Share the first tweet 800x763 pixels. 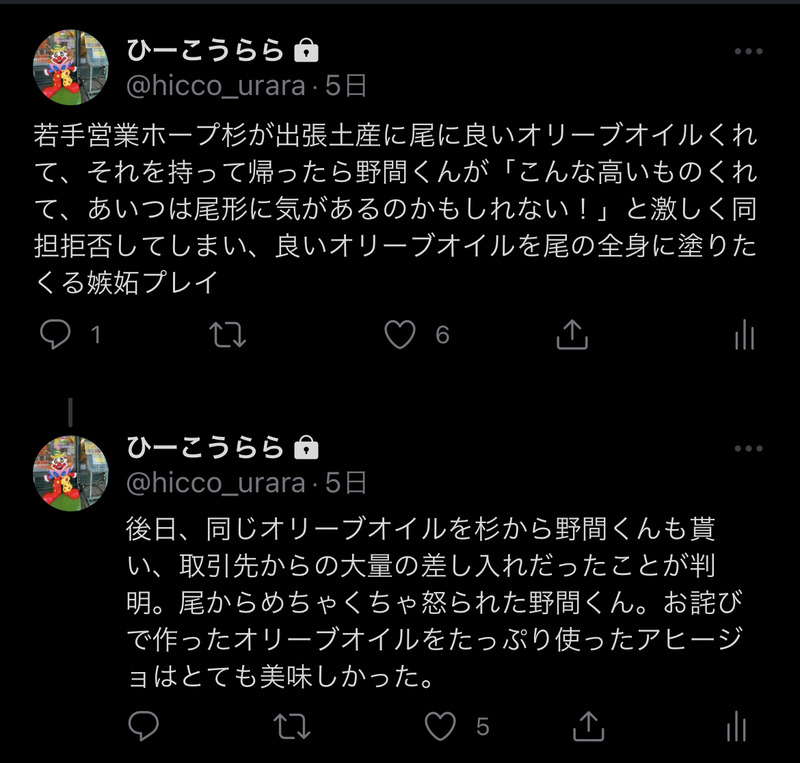(x=571, y=335)
